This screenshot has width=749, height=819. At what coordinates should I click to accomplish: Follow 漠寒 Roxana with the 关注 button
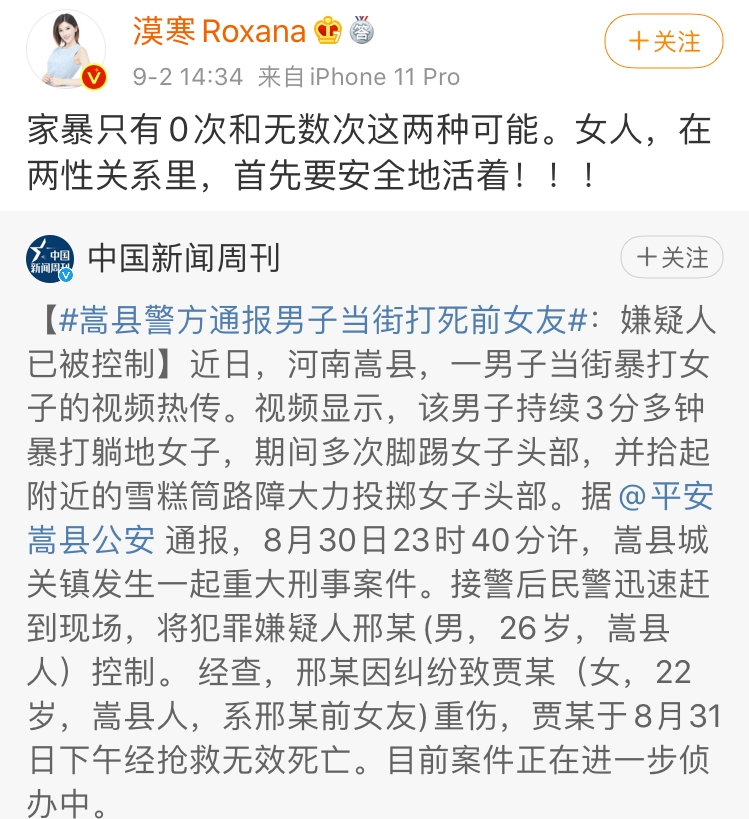click(663, 41)
